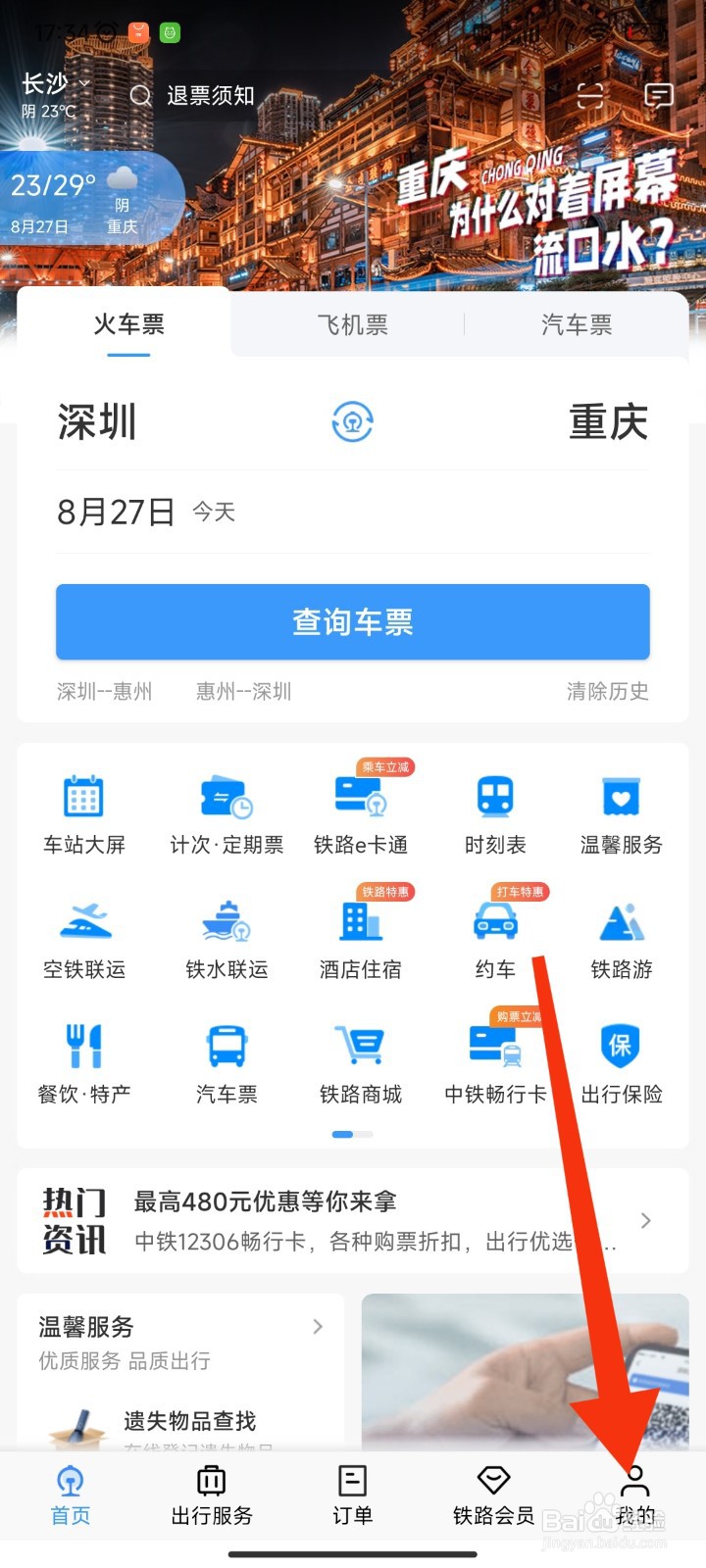
Task: Expand the 温馨服务 panel arrow
Action: 317,1326
